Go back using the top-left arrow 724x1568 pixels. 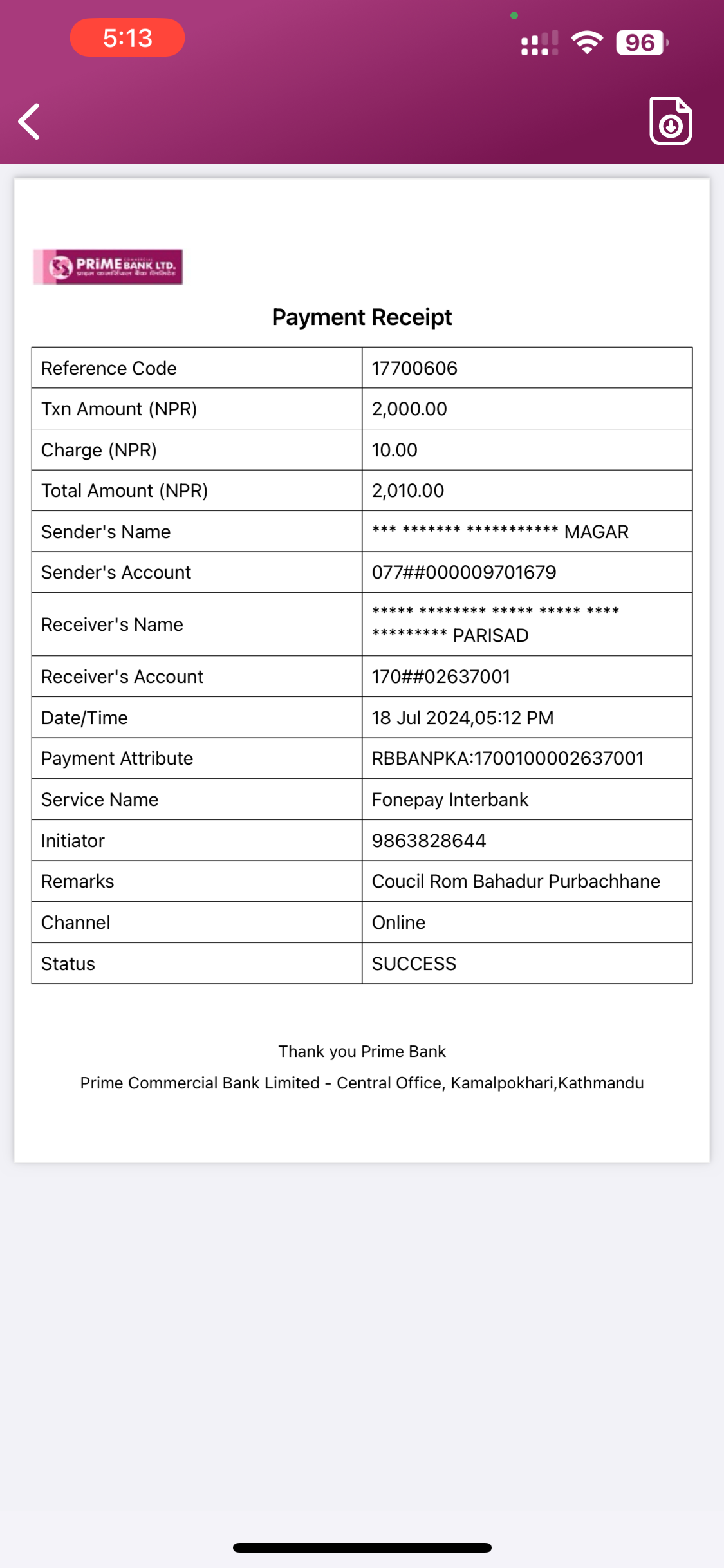(29, 121)
